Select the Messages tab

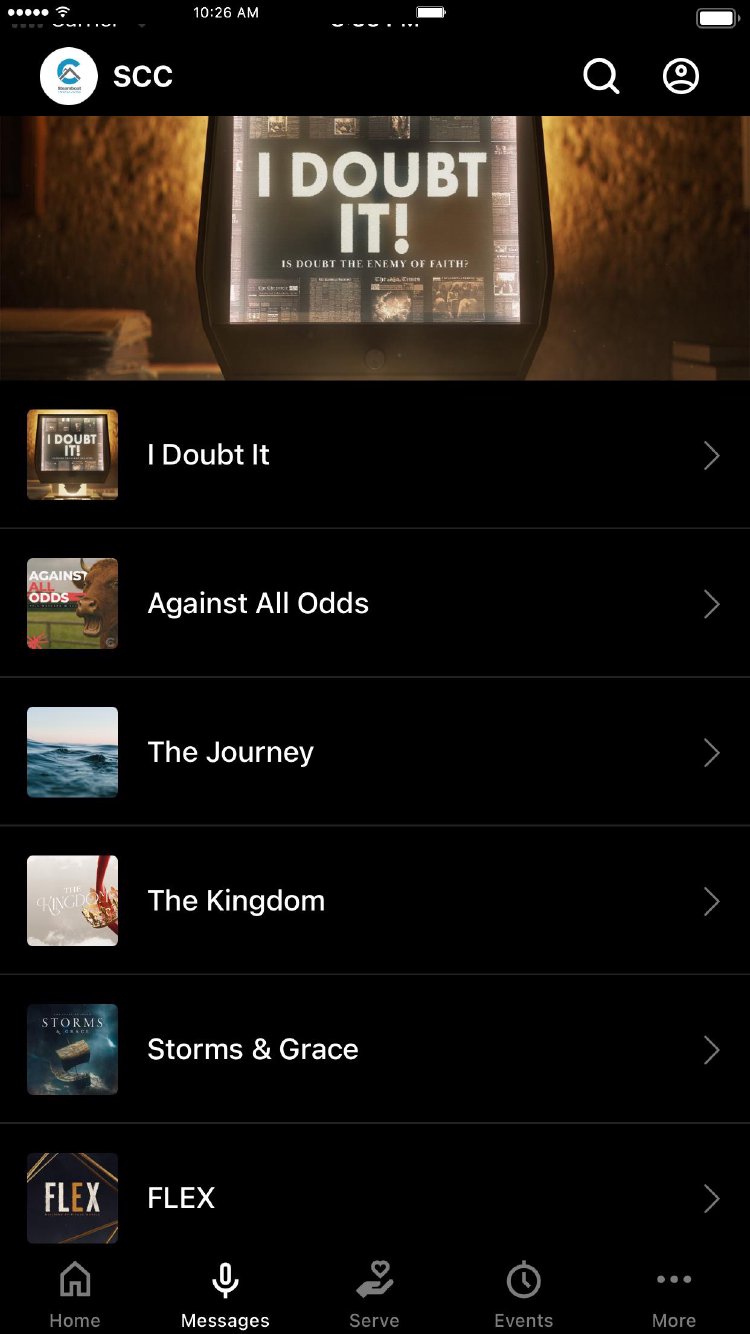(225, 1295)
